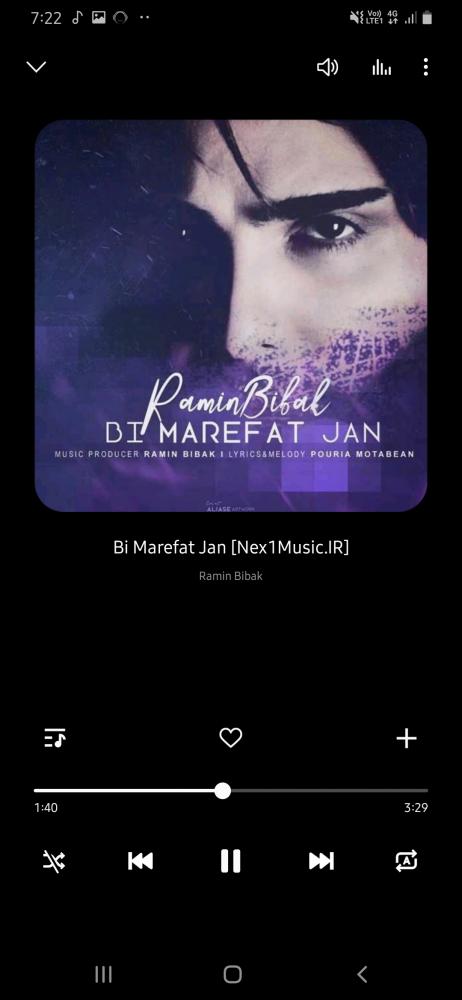
Task: View the current play queue
Action: [56, 738]
